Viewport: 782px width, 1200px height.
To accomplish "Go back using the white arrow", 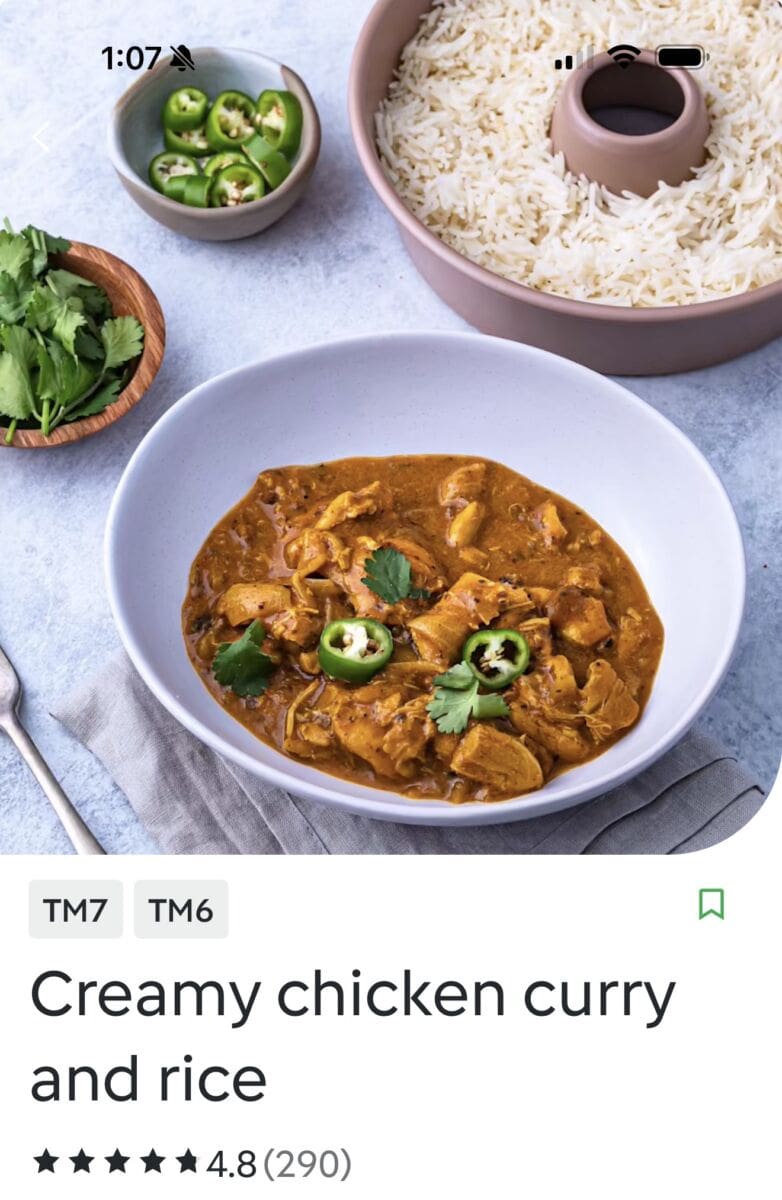I will 41,138.
